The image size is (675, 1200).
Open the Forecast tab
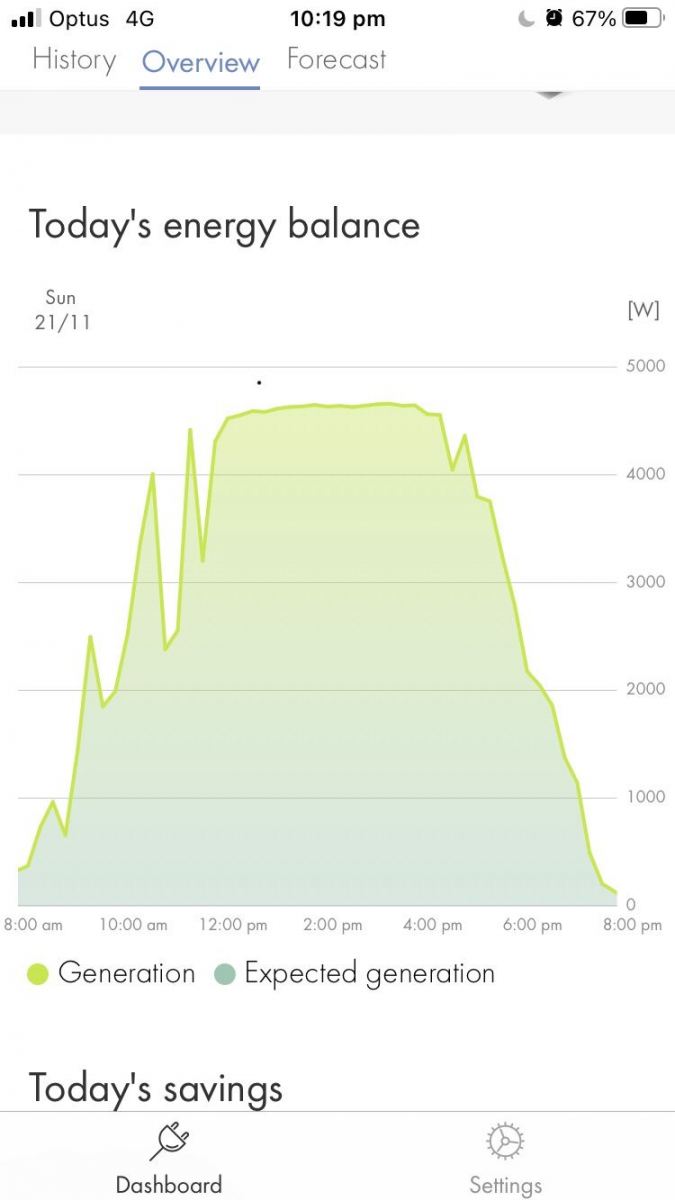coord(336,60)
